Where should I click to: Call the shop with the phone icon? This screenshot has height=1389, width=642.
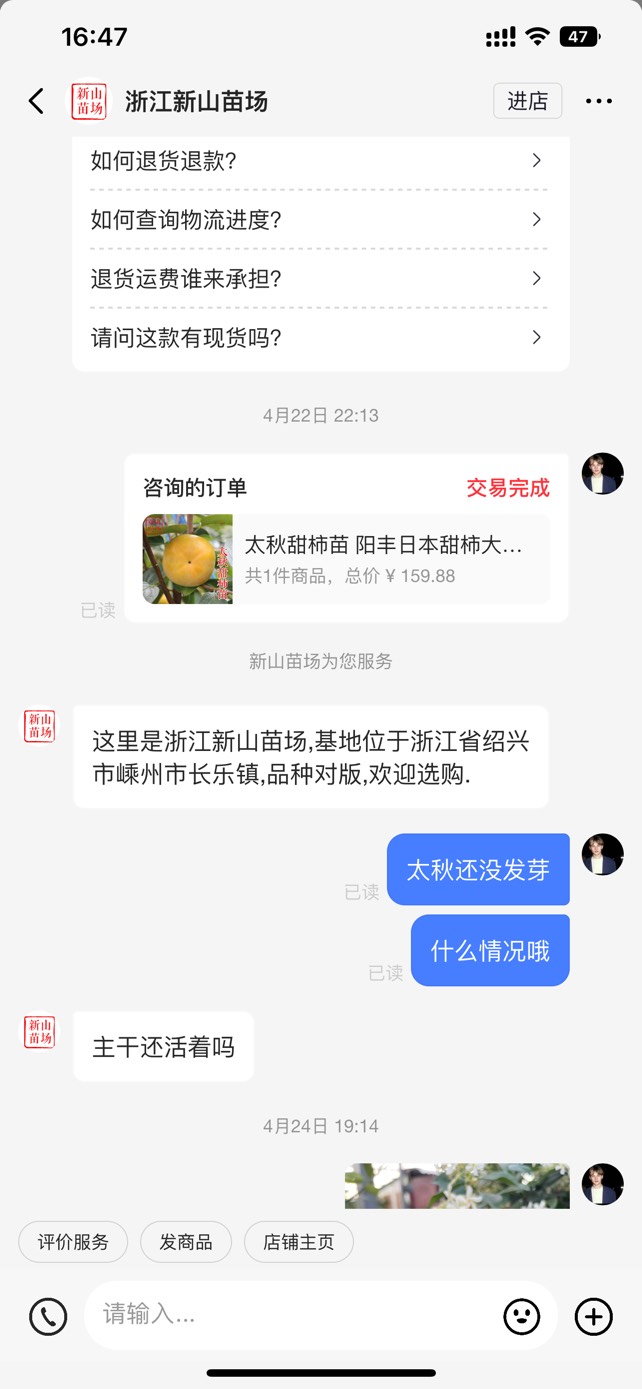click(x=48, y=1317)
